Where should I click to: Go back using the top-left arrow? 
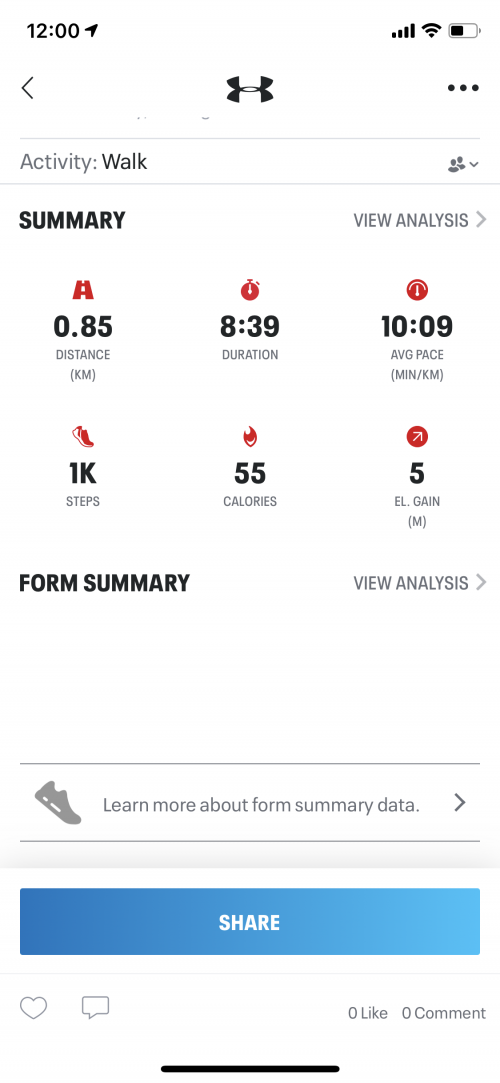pyautogui.click(x=28, y=88)
